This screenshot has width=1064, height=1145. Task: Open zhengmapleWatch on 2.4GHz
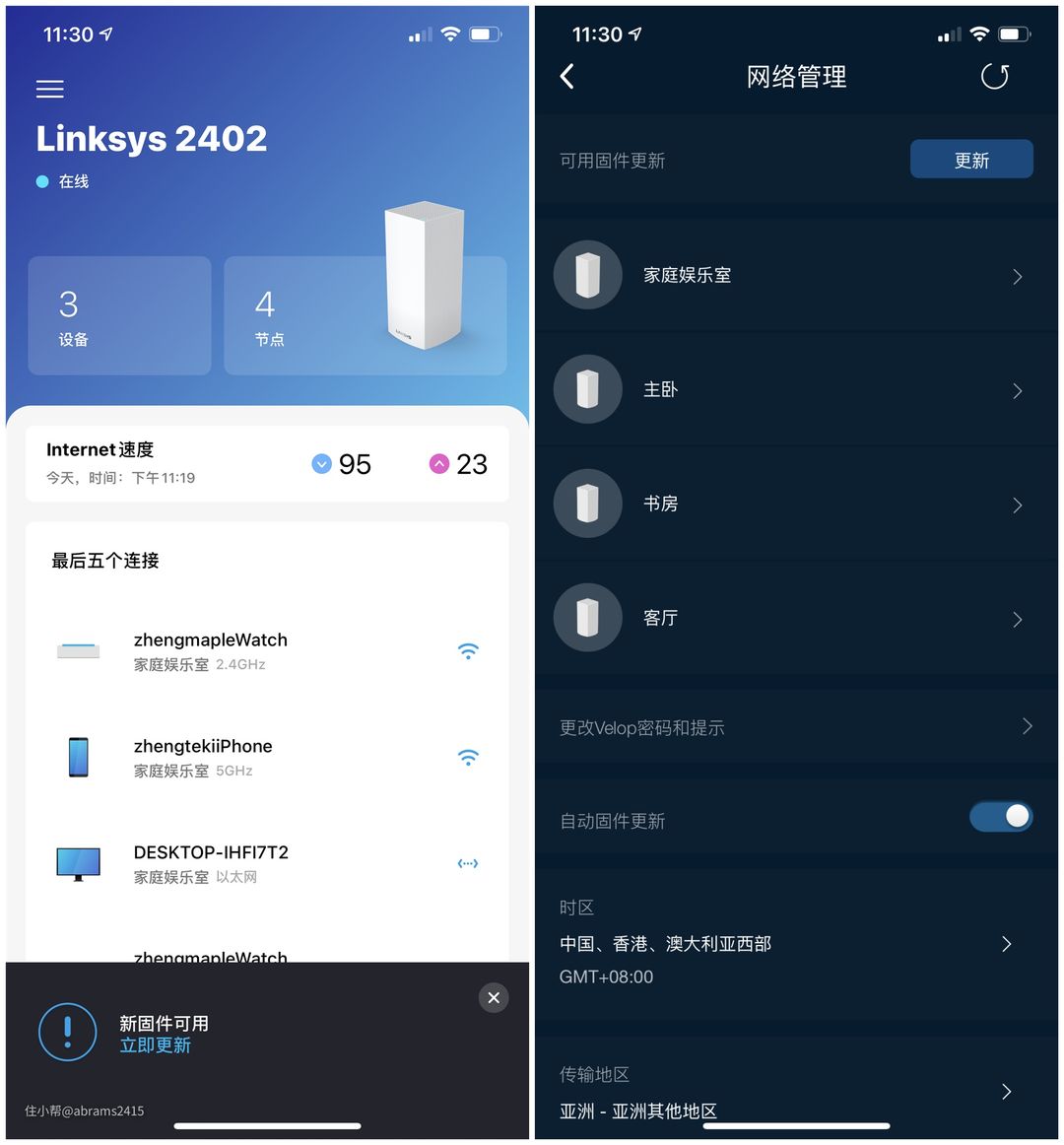click(x=267, y=651)
